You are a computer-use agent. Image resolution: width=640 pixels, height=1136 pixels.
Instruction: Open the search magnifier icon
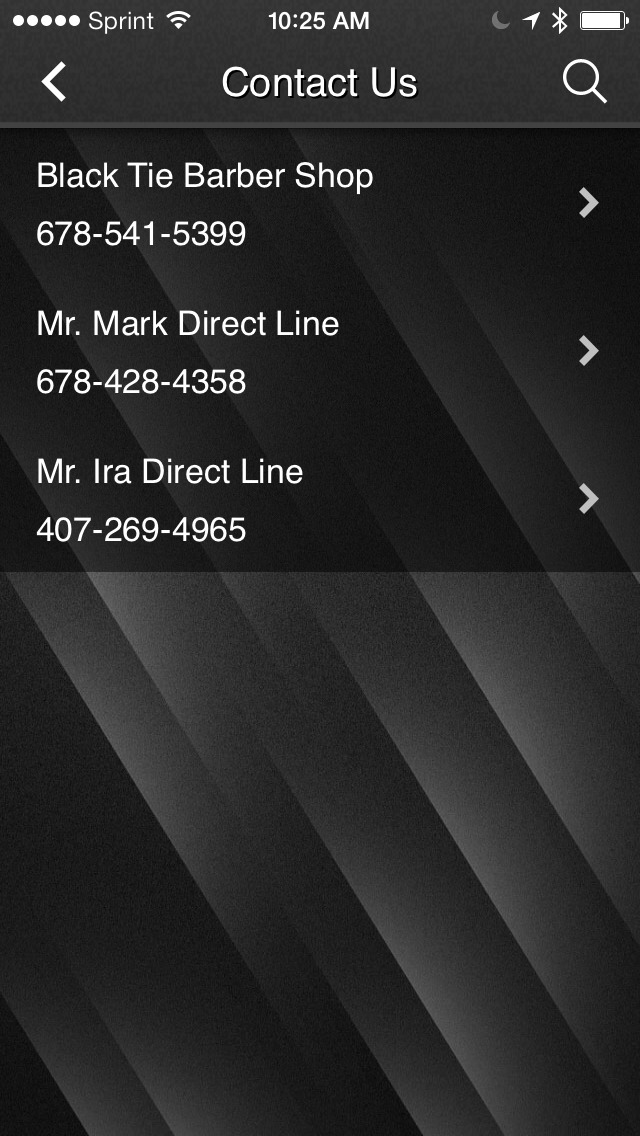[x=584, y=82]
